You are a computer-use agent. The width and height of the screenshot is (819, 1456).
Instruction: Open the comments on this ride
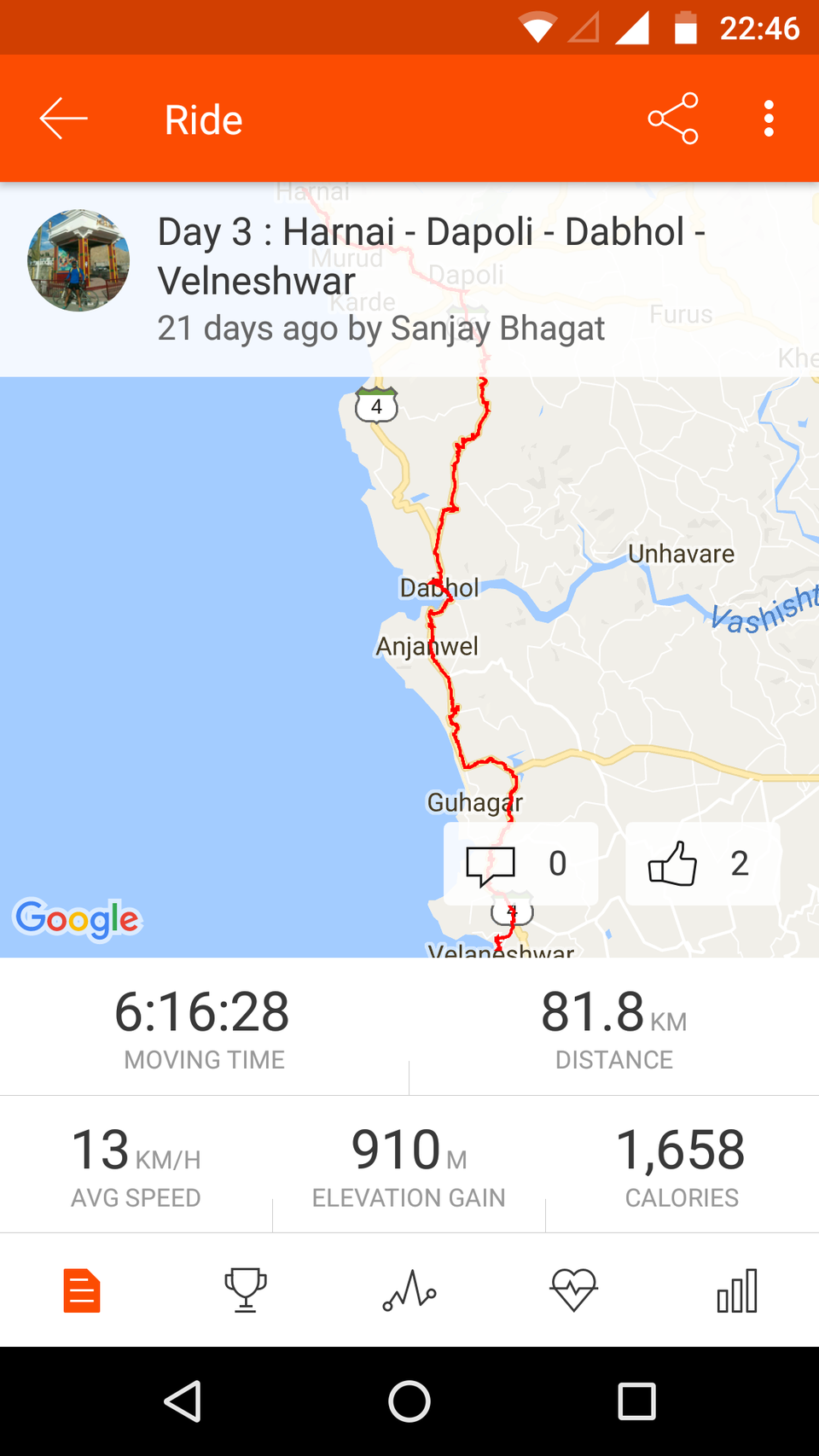[520, 864]
